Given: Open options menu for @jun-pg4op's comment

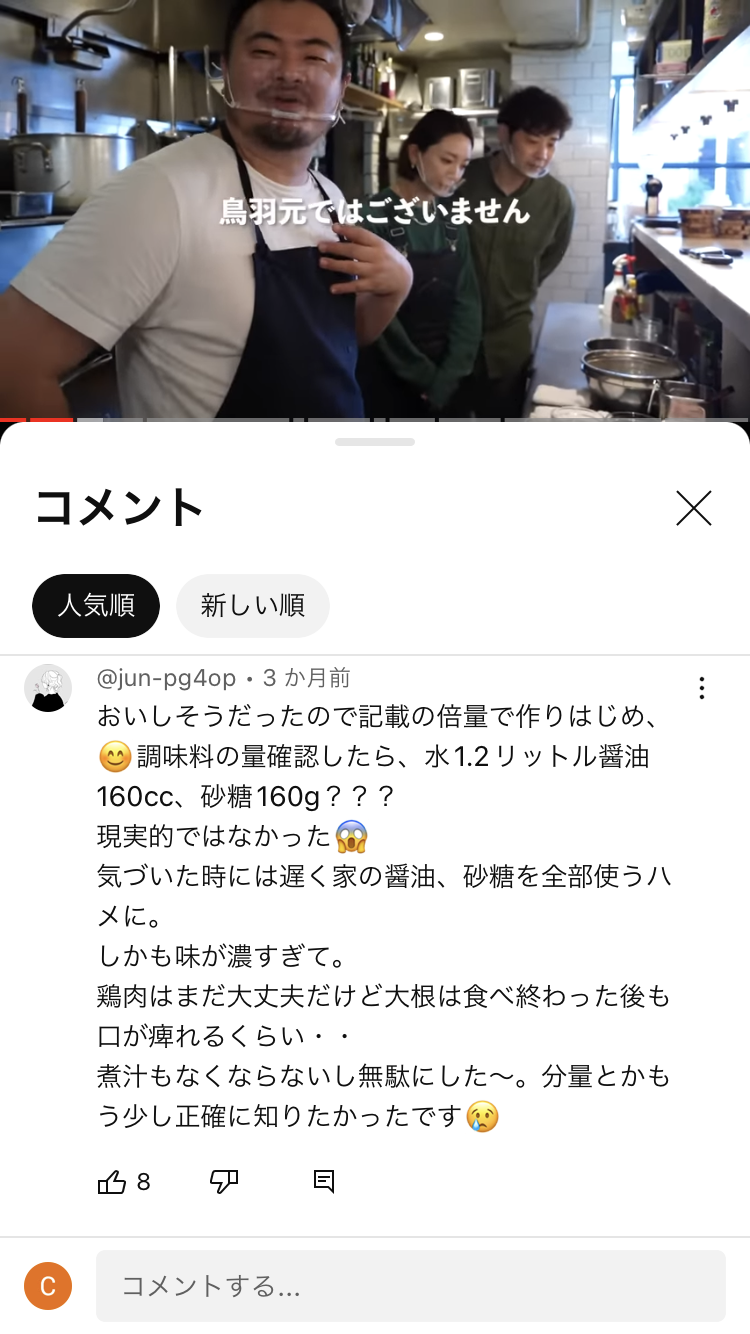Looking at the screenshot, I should point(702,688).
